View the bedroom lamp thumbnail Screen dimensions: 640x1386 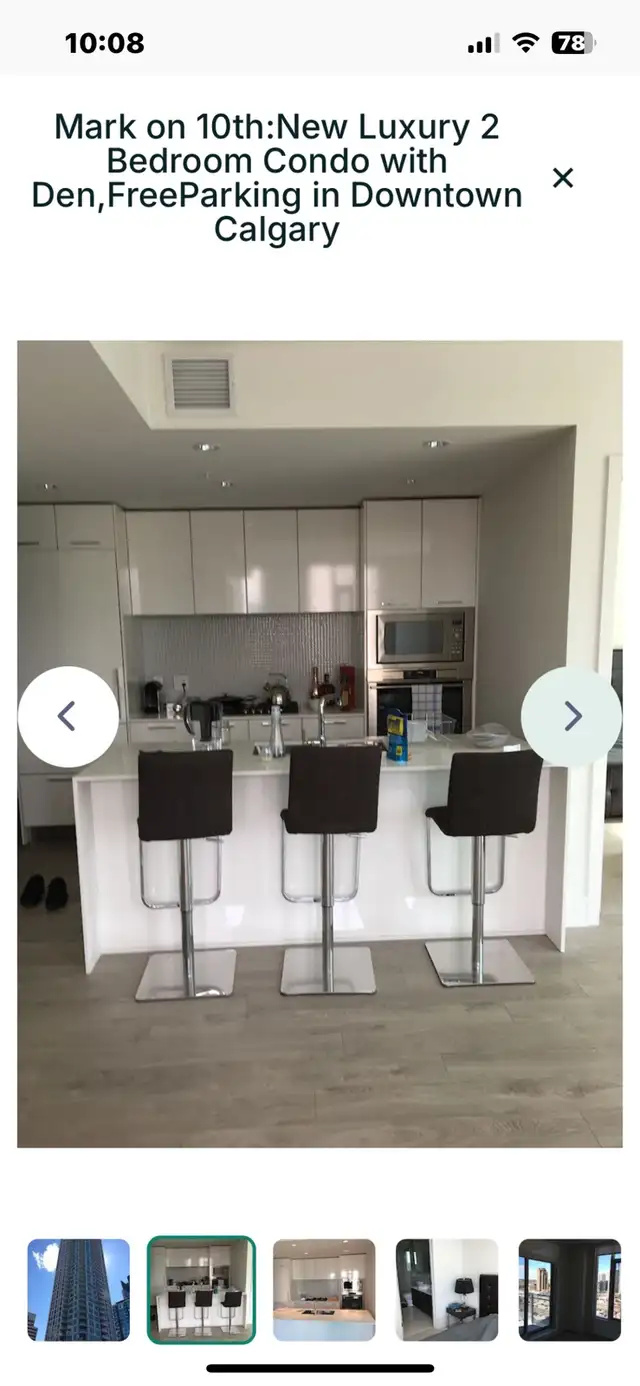coord(447,1289)
